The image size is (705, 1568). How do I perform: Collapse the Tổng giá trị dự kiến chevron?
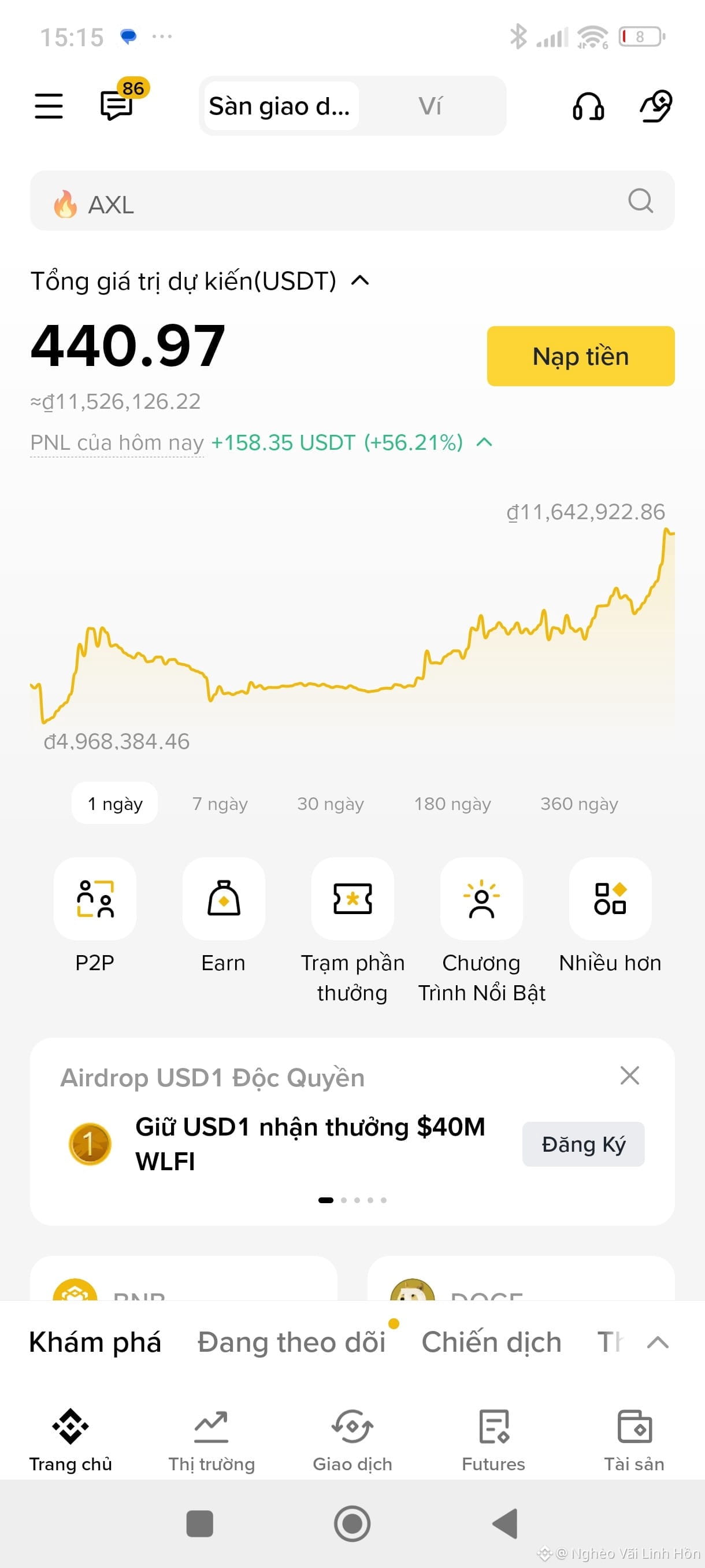(x=361, y=280)
